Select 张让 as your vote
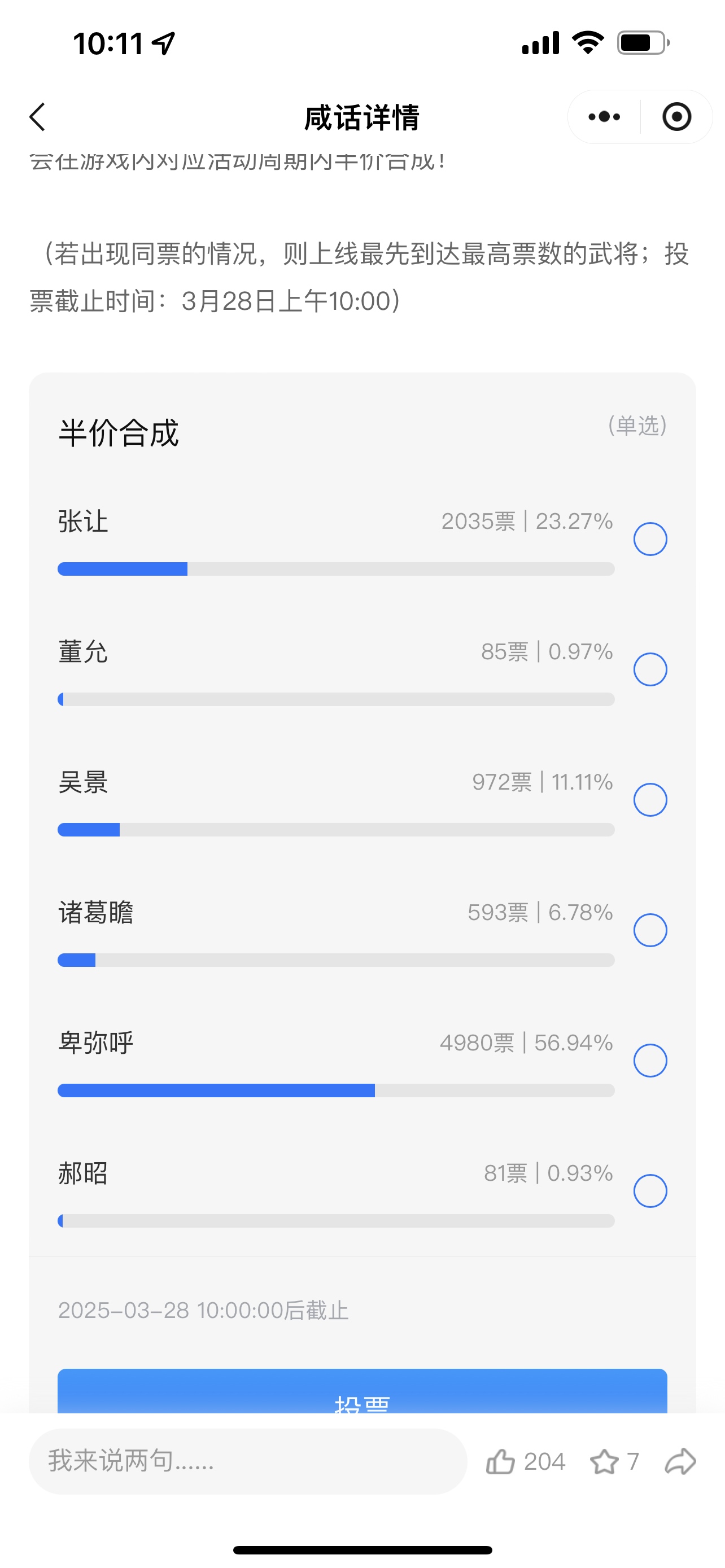 [650, 538]
